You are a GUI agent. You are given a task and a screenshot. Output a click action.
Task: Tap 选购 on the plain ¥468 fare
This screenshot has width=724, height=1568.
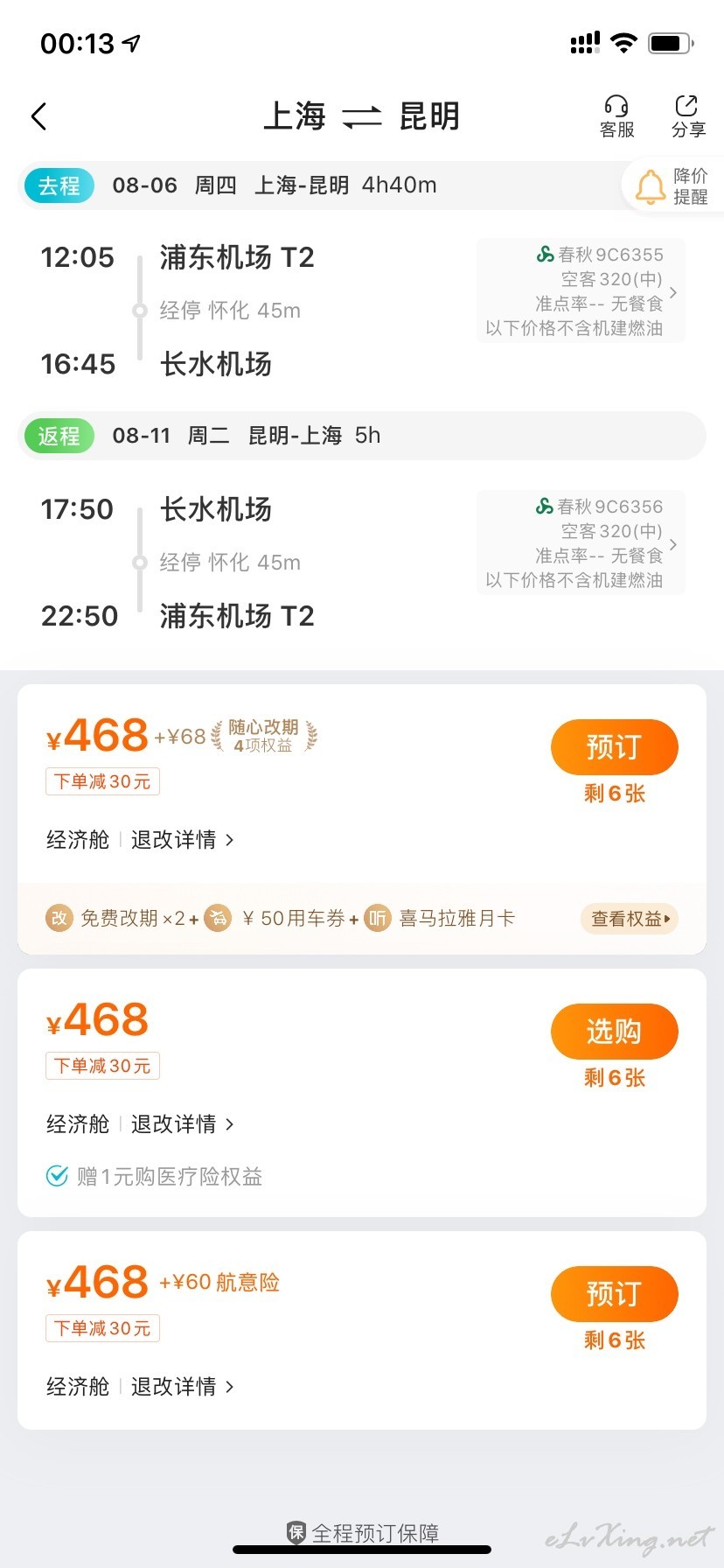614,1032
